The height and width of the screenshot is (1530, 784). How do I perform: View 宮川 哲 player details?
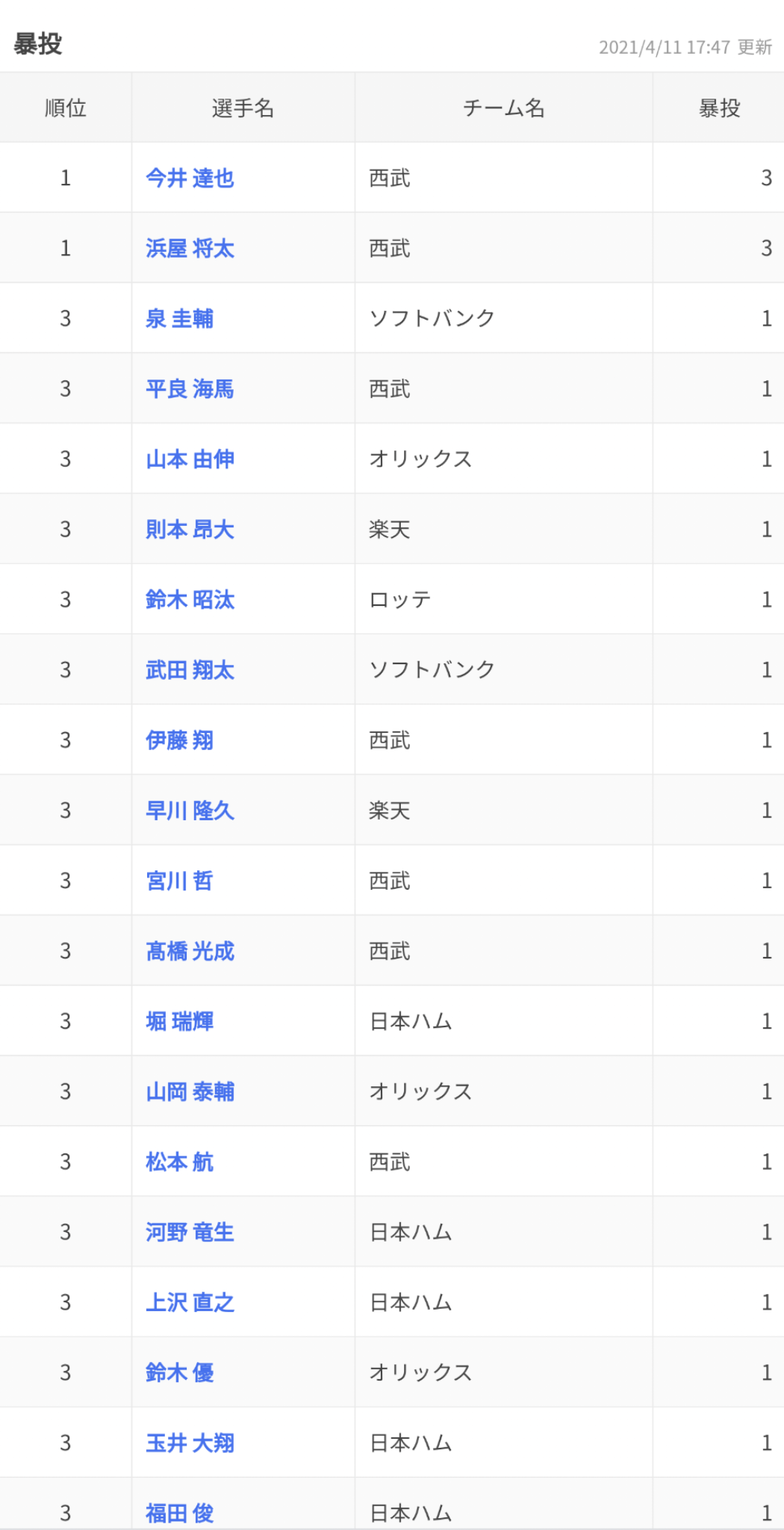179,880
